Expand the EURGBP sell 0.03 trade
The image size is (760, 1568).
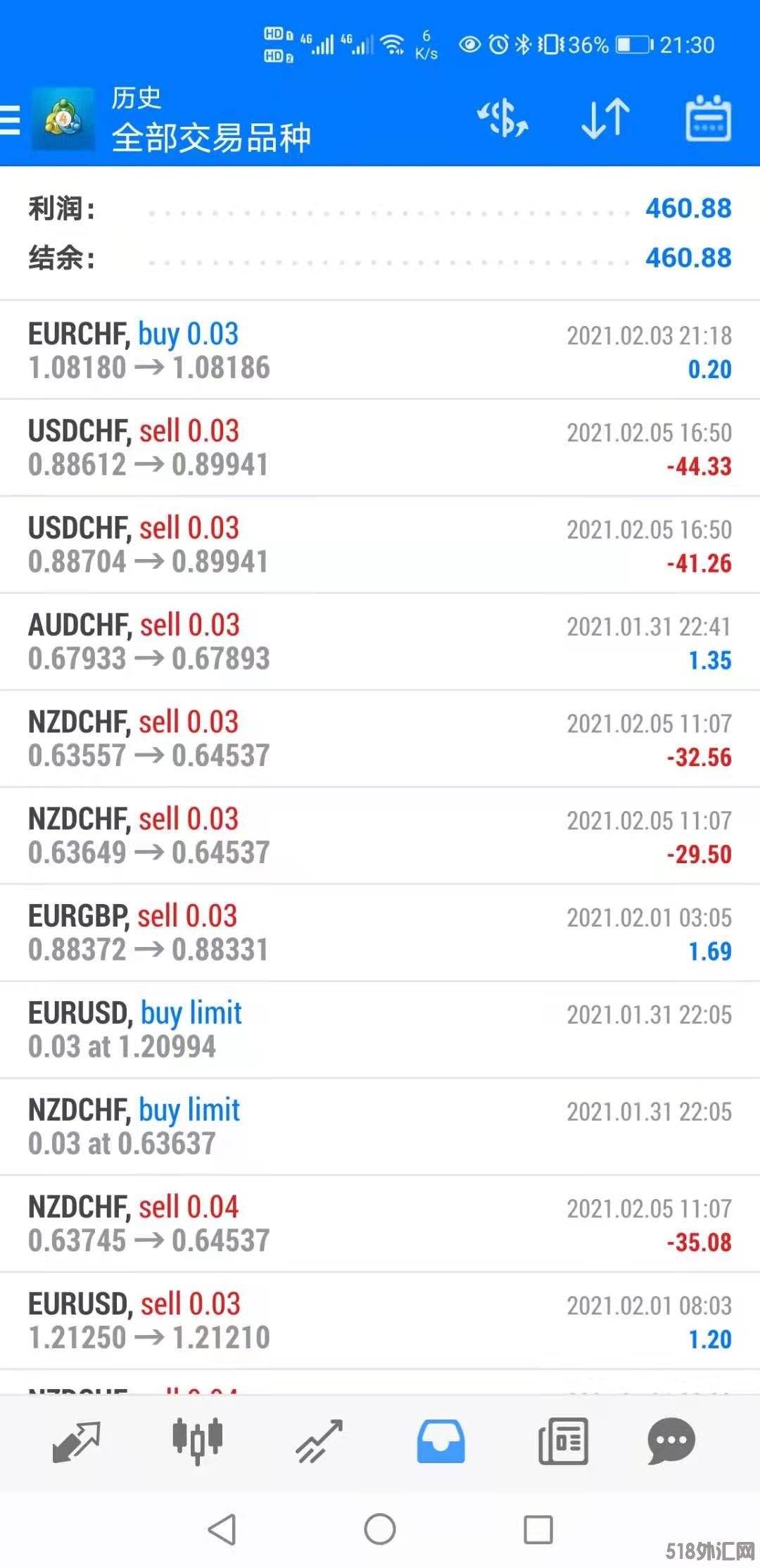[380, 933]
